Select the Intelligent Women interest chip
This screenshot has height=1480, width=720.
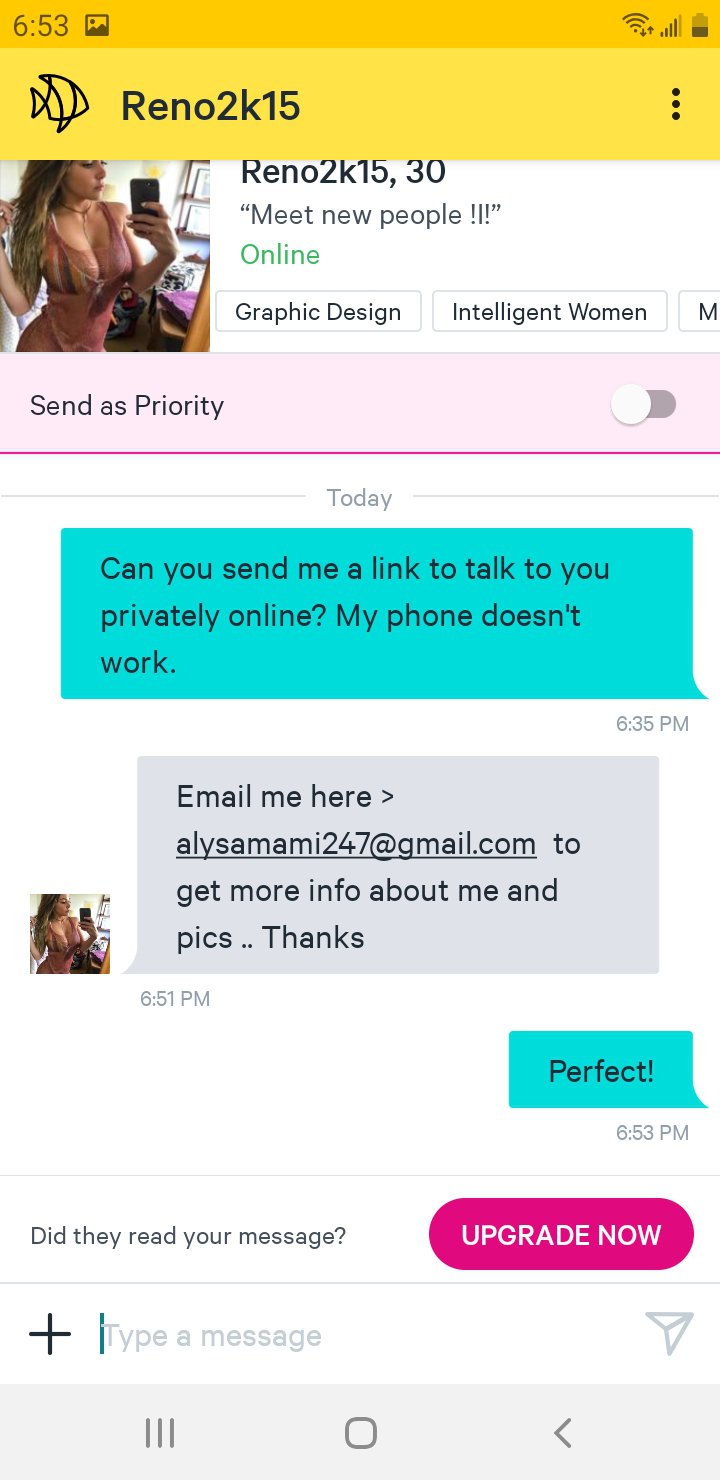(x=549, y=312)
